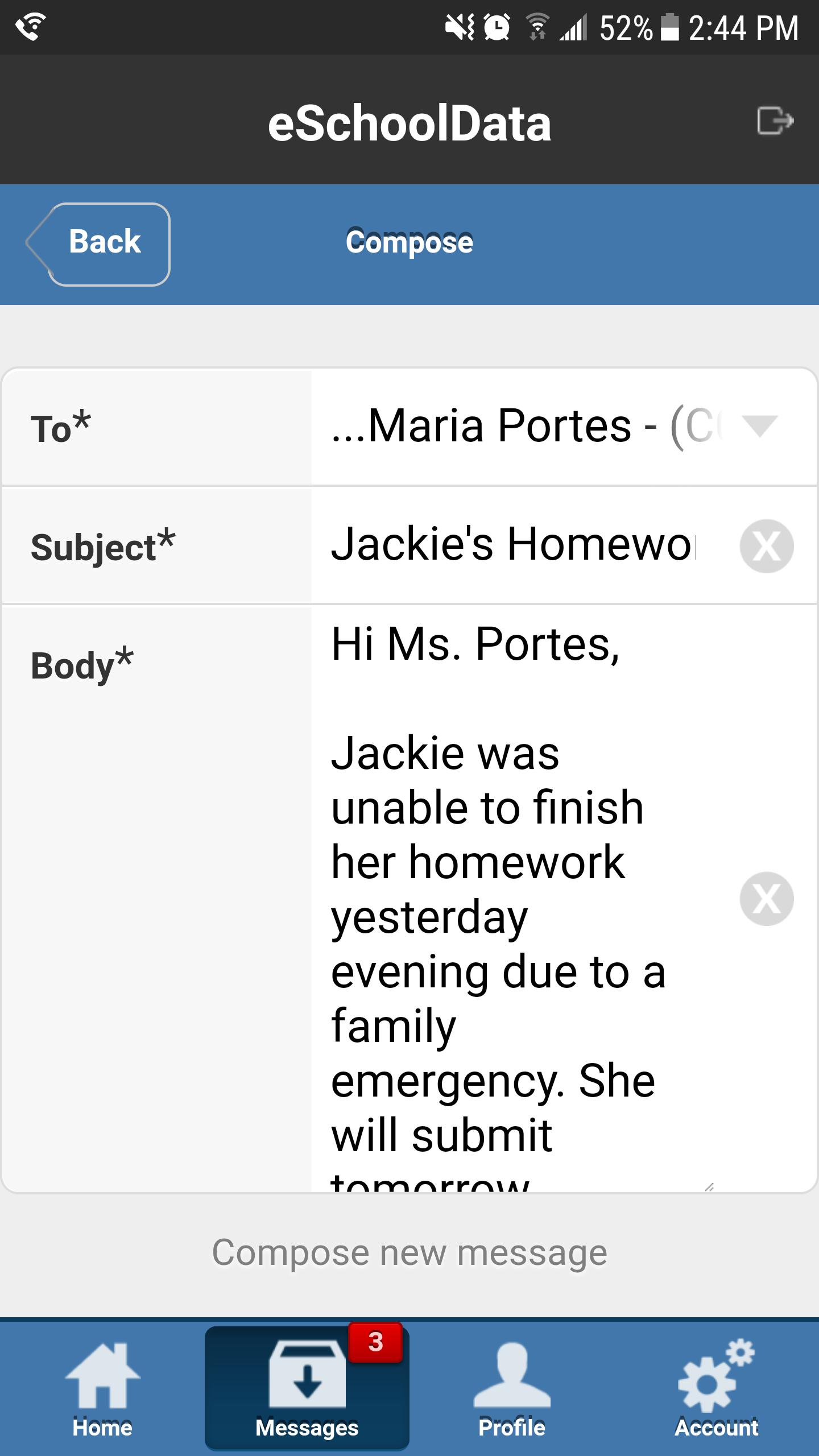The image size is (819, 1456).
Task: Open the Account settings tab
Action: [x=717, y=1388]
